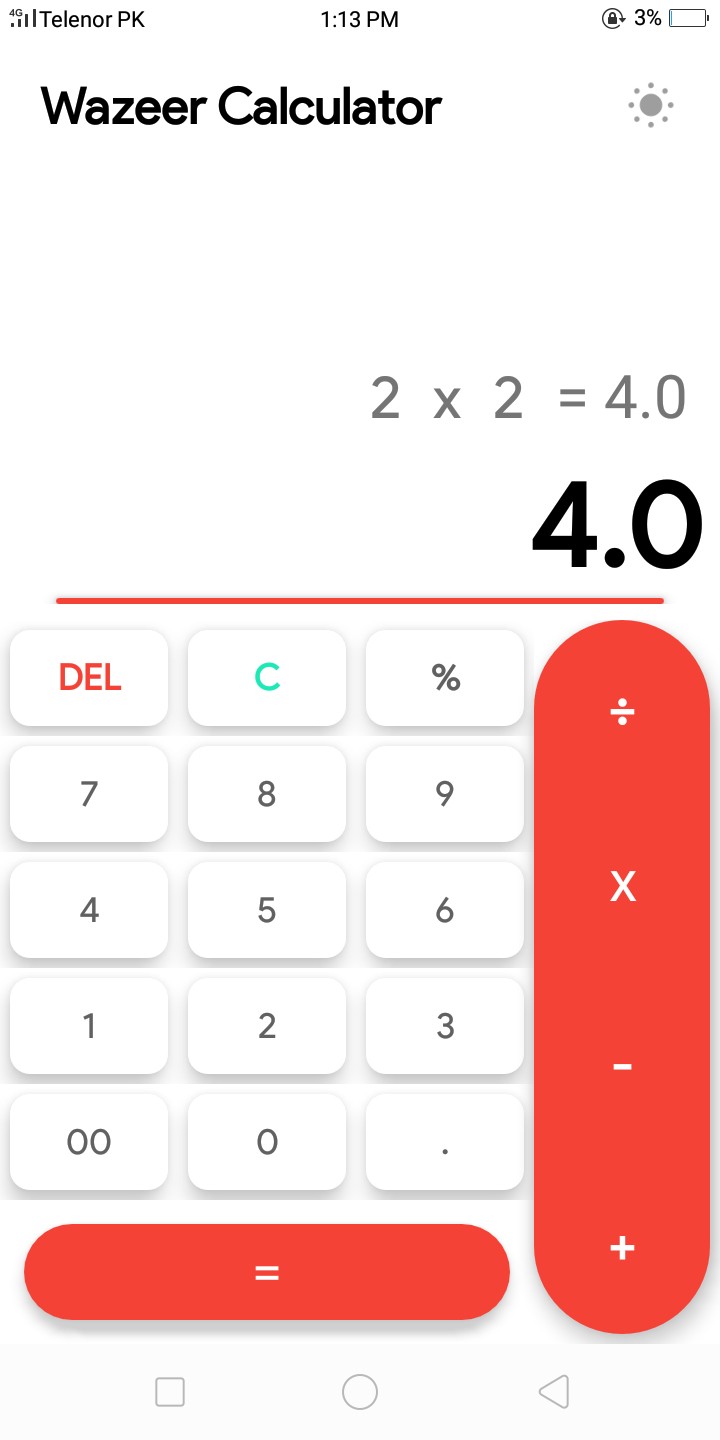The width and height of the screenshot is (720, 1440).
Task: Choose the multiplication operator
Action: coord(622,886)
